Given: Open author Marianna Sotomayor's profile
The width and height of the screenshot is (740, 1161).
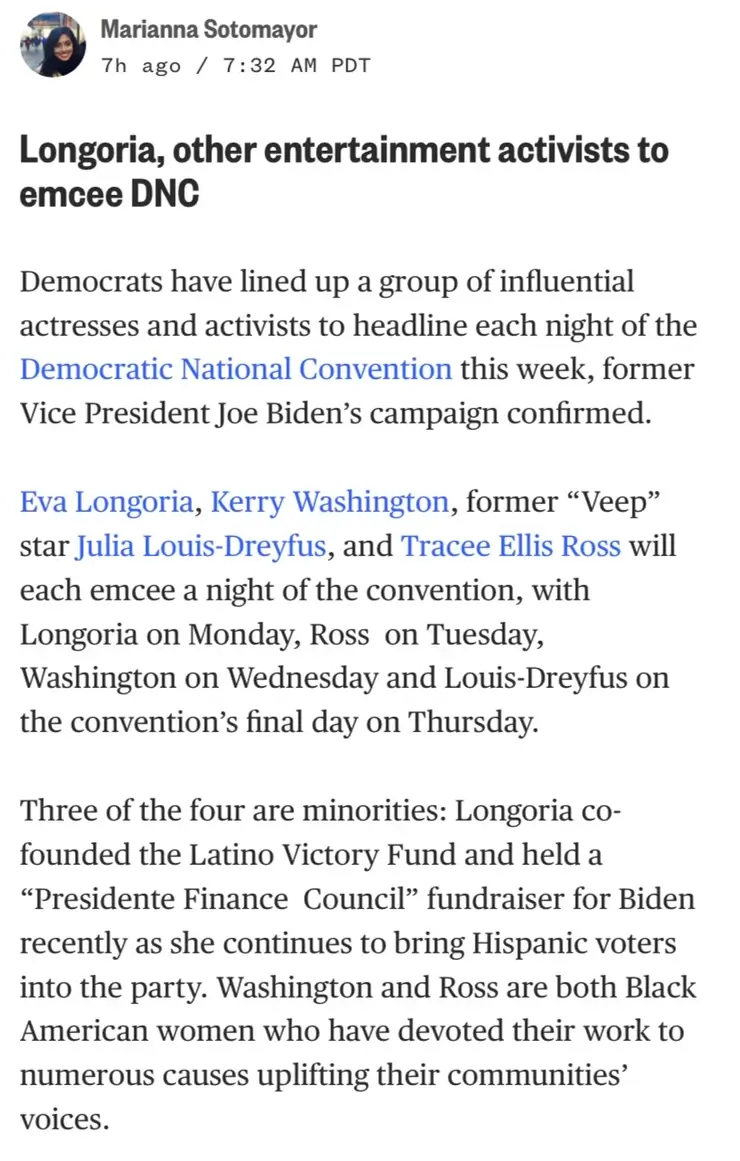Looking at the screenshot, I should pos(208,30).
